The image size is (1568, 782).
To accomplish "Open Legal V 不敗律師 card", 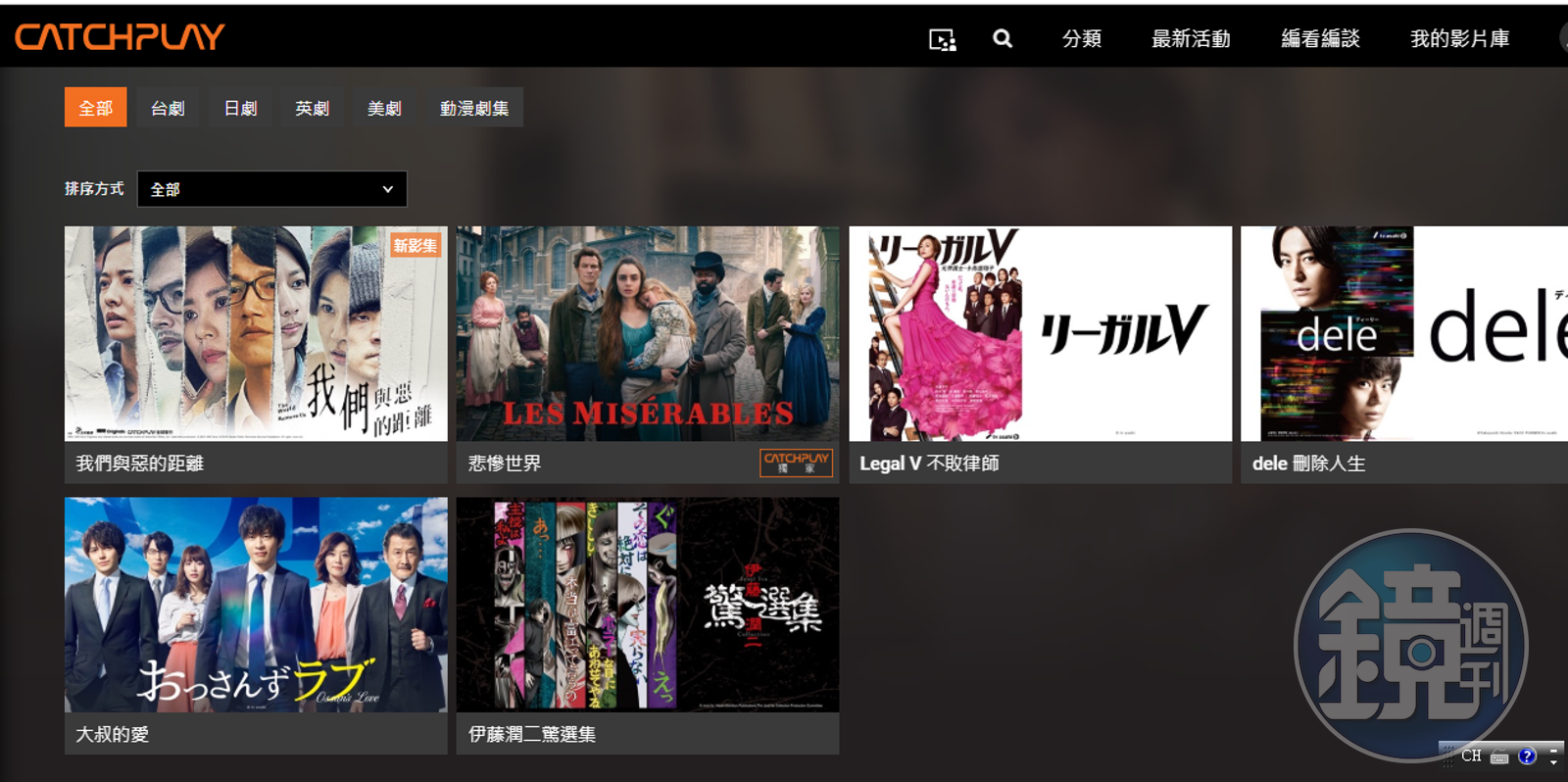I will (1040, 334).
